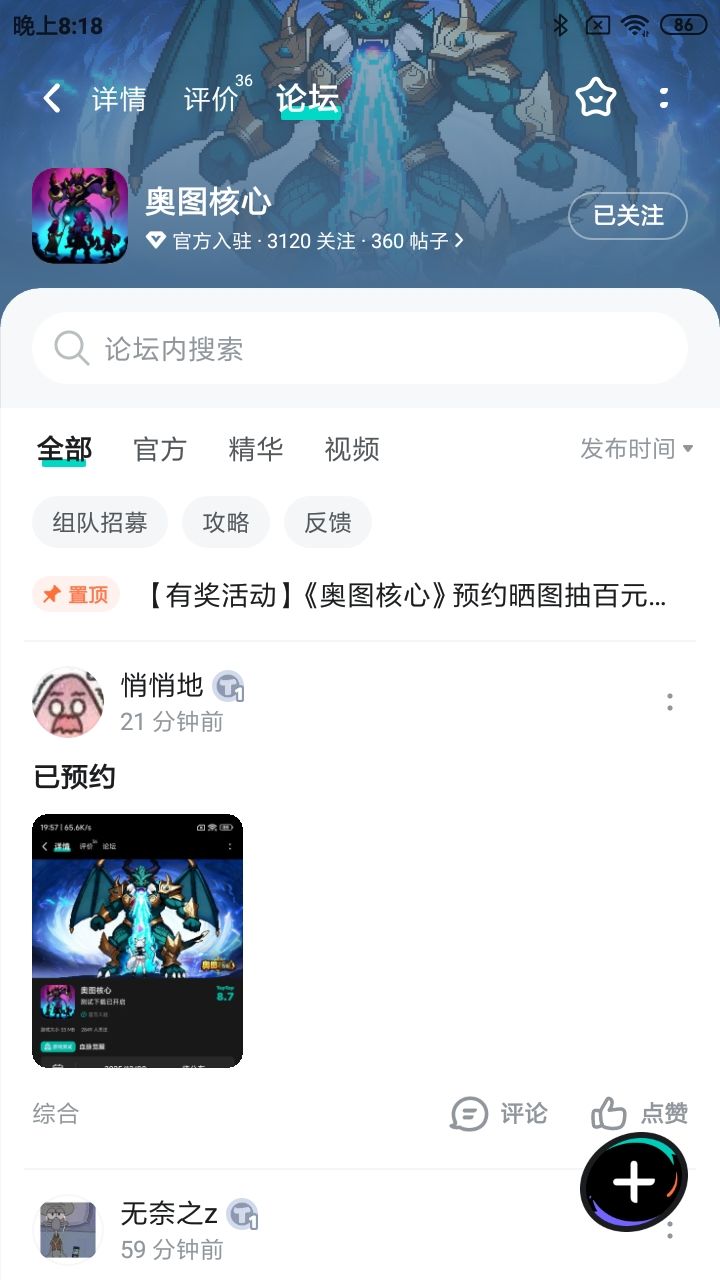This screenshot has width=720, height=1280.
Task: Tap the 已关注 follow button
Action: 627,216
